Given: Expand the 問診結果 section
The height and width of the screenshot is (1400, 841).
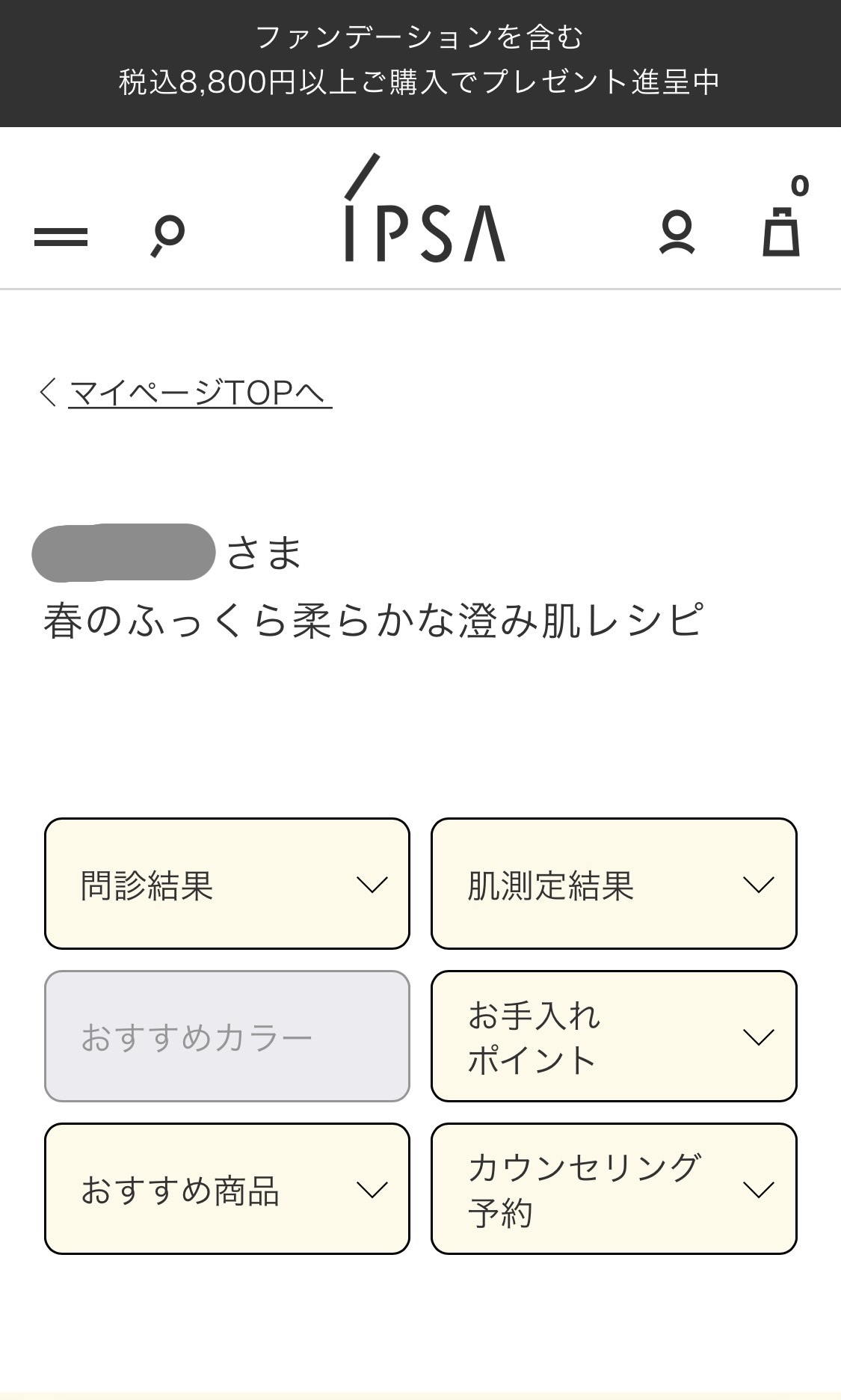Looking at the screenshot, I should tap(227, 884).
